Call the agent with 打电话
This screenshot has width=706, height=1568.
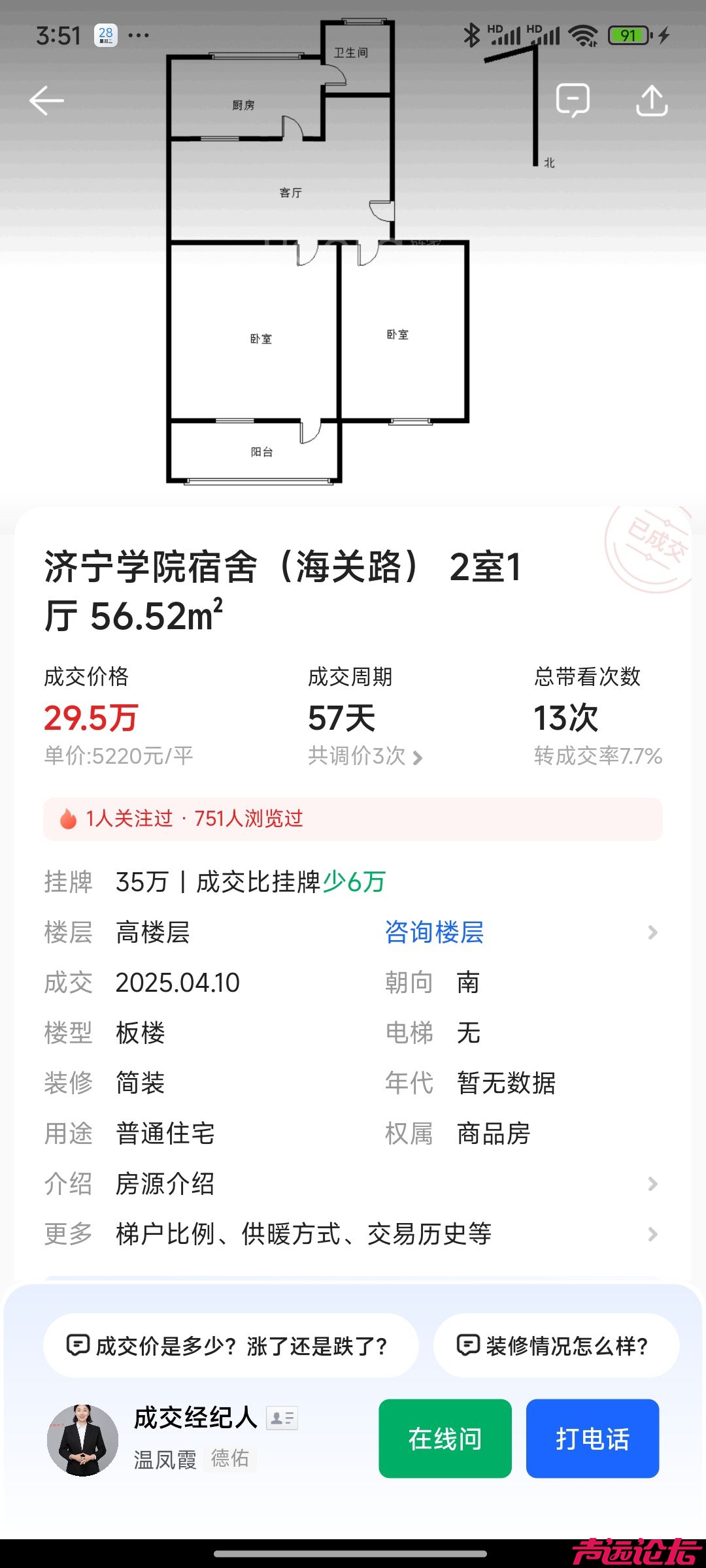coord(592,1439)
